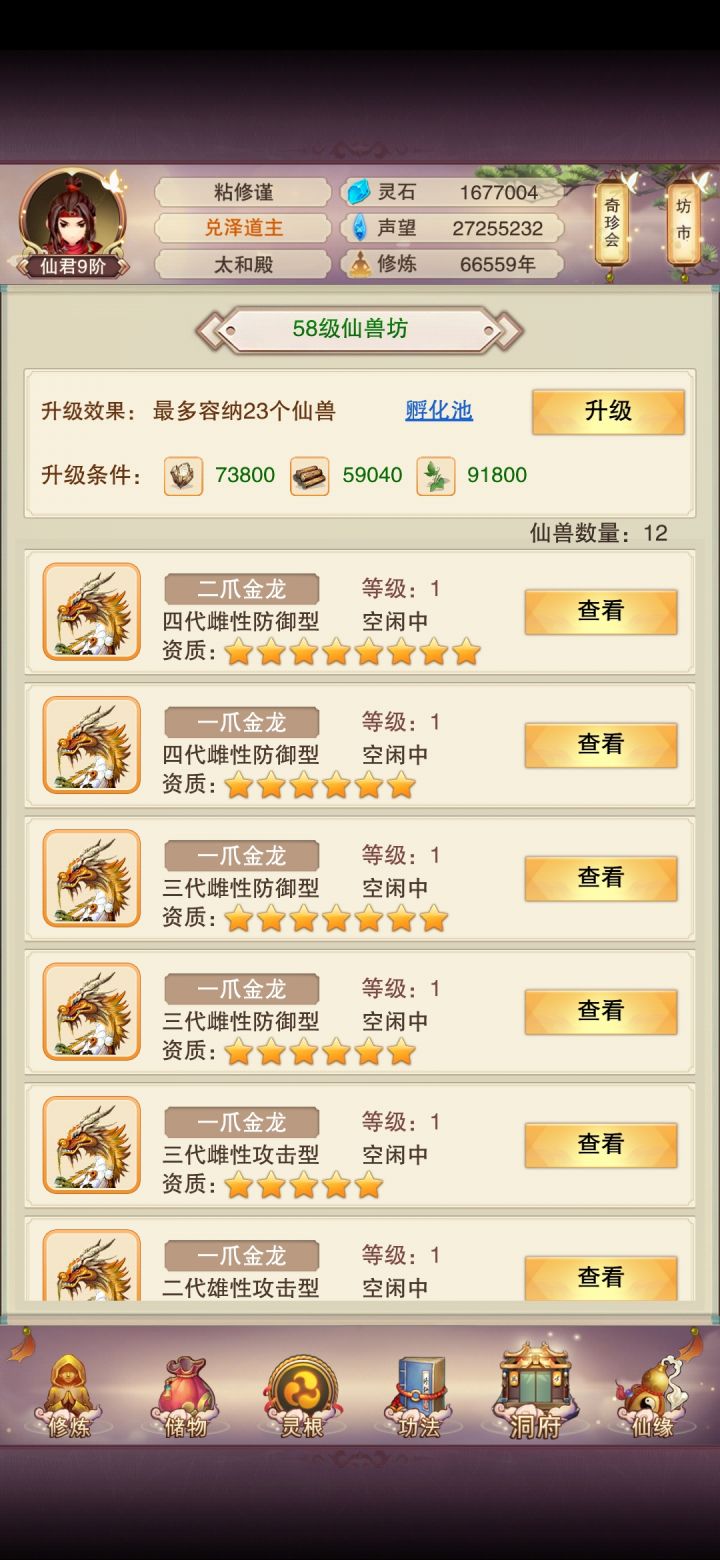Click the ore resource icon showing 73800
720x1560 pixels.
click(x=184, y=475)
